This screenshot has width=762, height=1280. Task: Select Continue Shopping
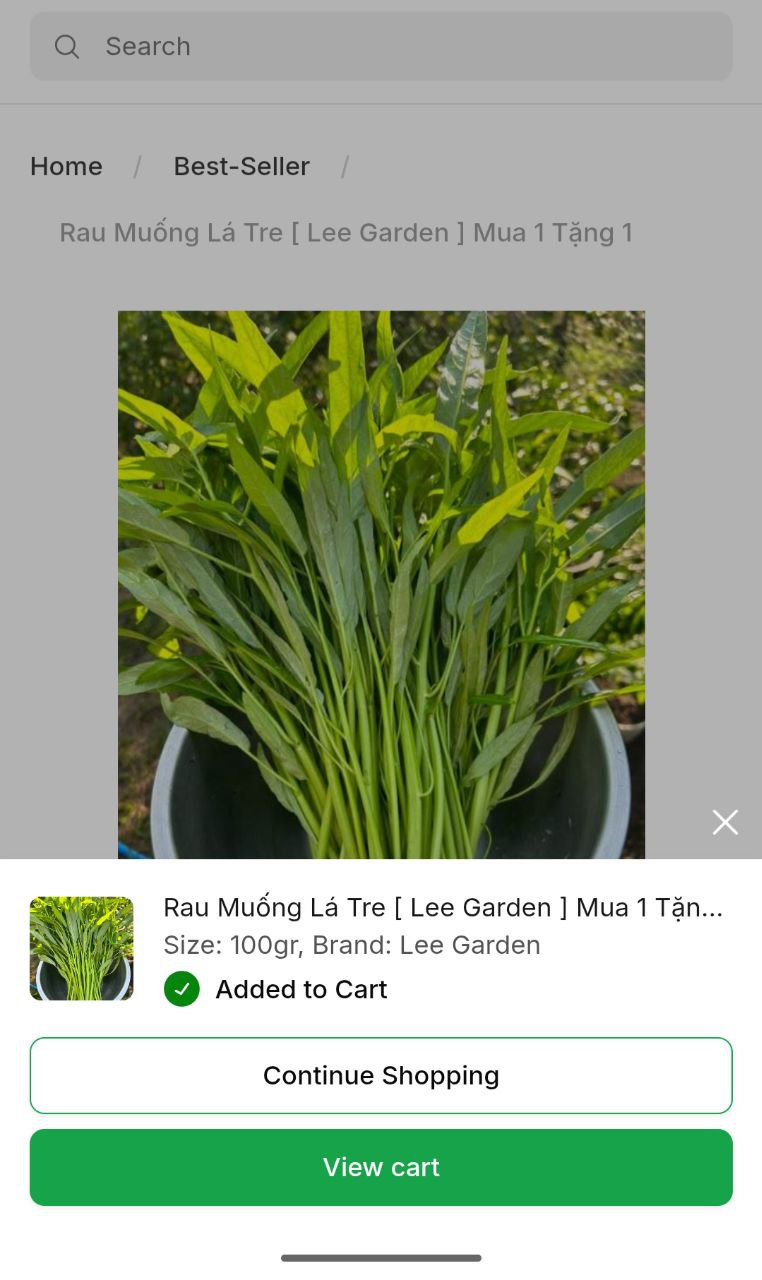[x=381, y=1075]
